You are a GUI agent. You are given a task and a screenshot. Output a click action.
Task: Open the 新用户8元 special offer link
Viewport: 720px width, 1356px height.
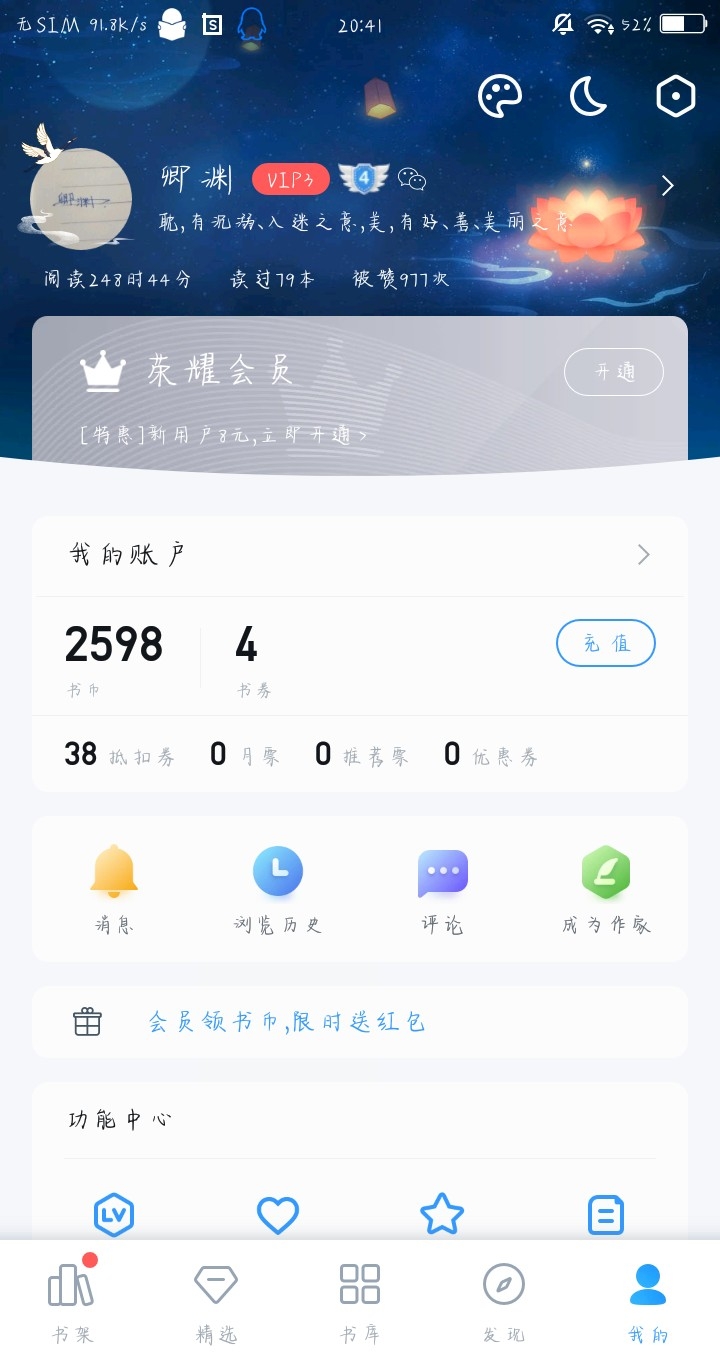[223, 435]
